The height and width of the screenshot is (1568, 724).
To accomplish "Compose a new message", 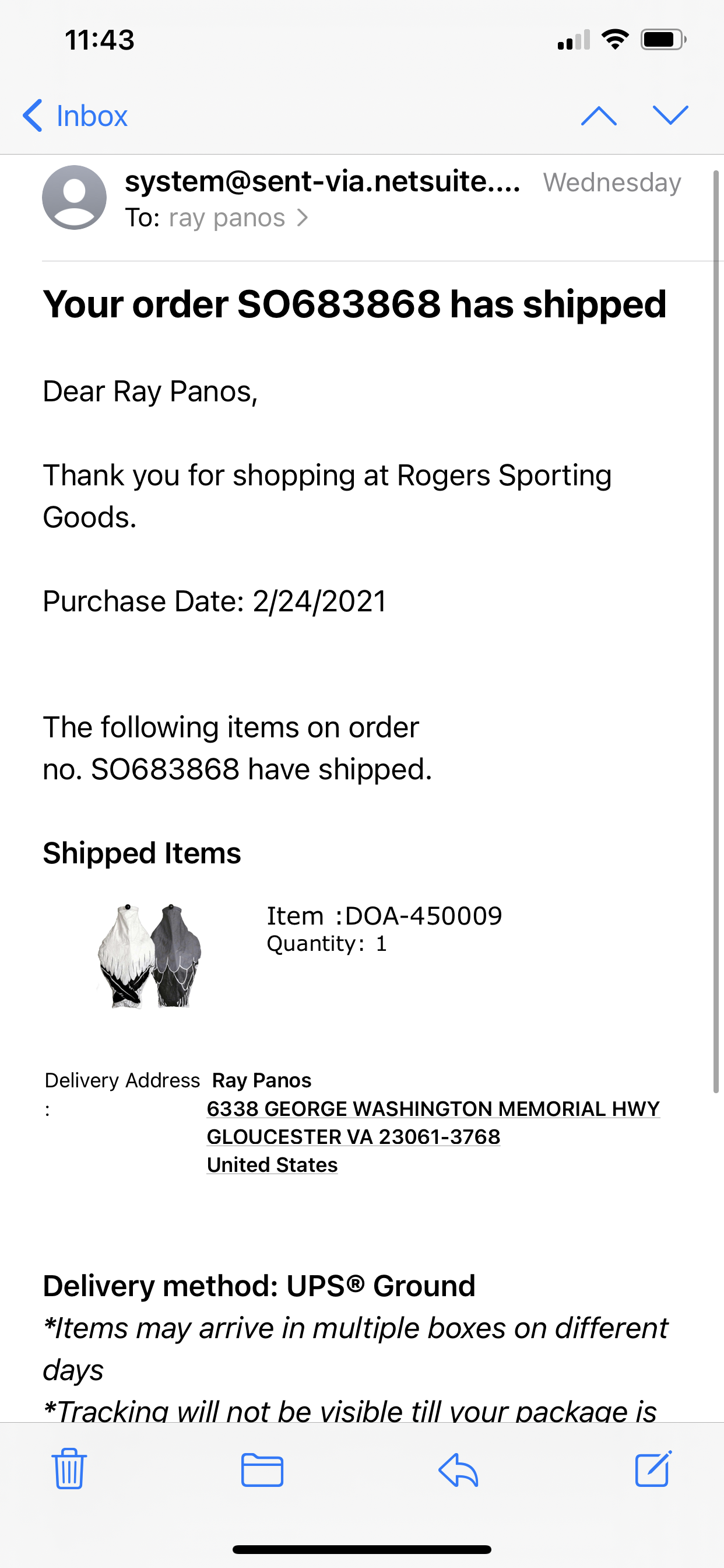I will tap(653, 1468).
